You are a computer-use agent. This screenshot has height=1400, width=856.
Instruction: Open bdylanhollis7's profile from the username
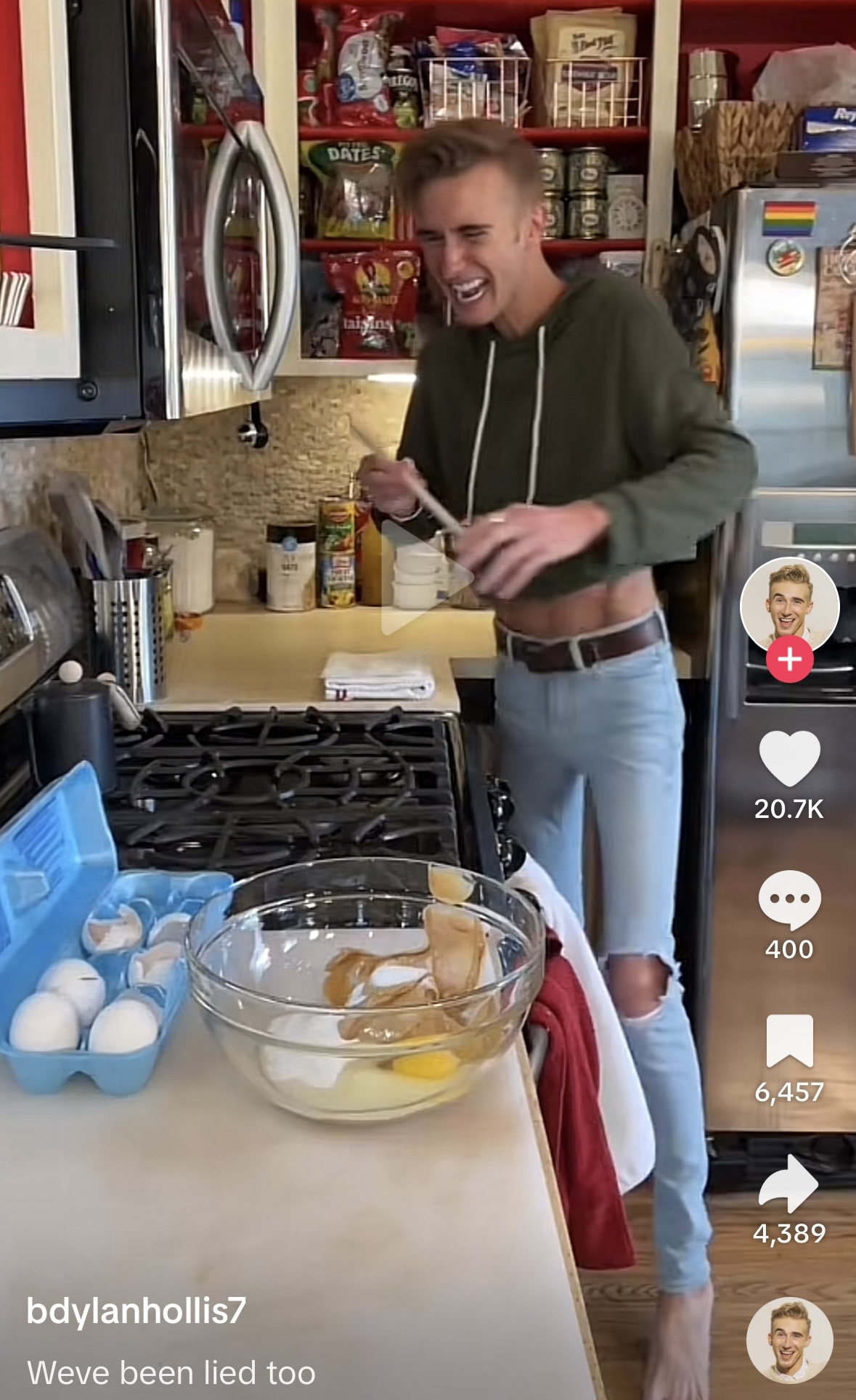pyautogui.click(x=136, y=1310)
